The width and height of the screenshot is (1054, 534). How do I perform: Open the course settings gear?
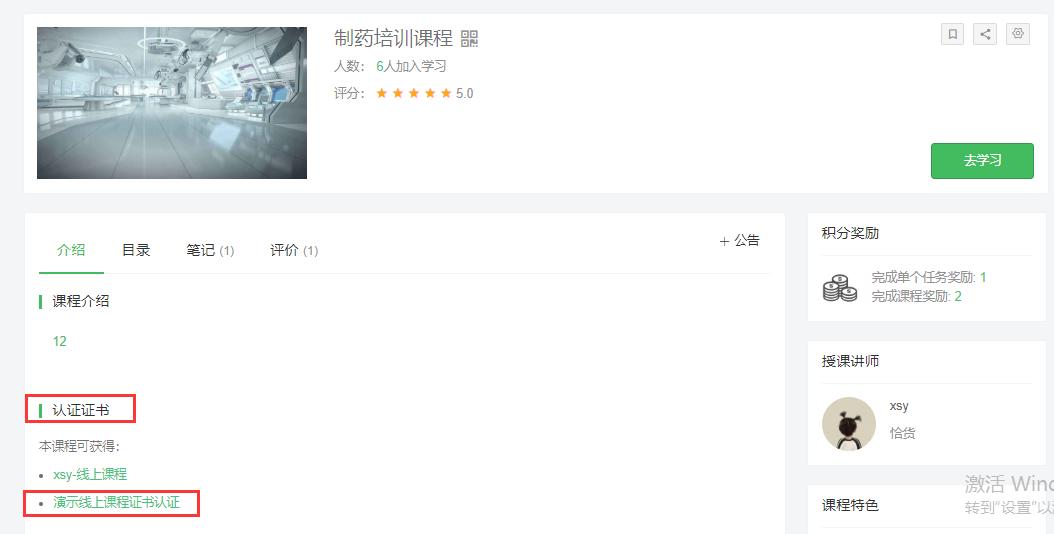pos(1018,34)
